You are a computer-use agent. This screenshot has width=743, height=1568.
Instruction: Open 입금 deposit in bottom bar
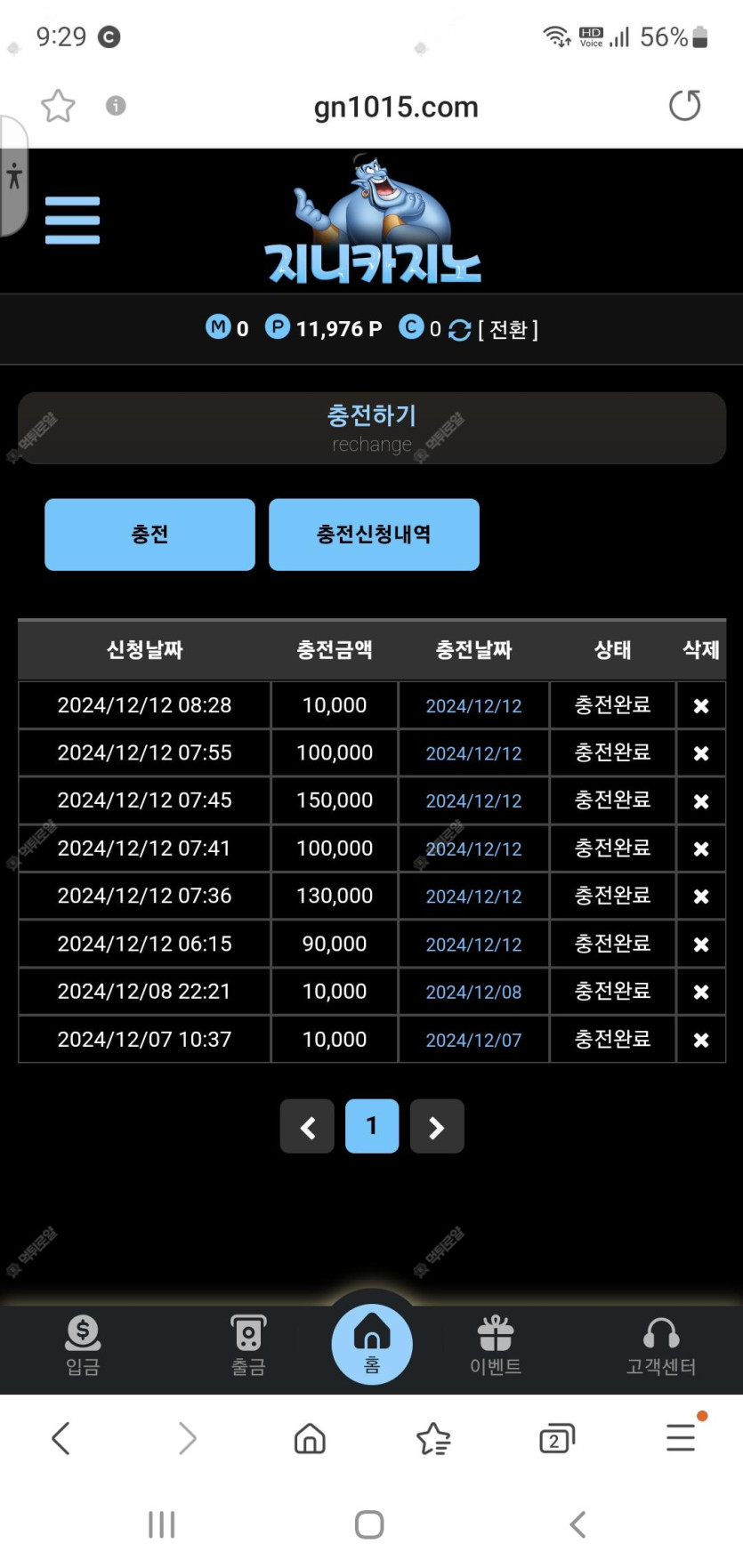(x=83, y=1345)
